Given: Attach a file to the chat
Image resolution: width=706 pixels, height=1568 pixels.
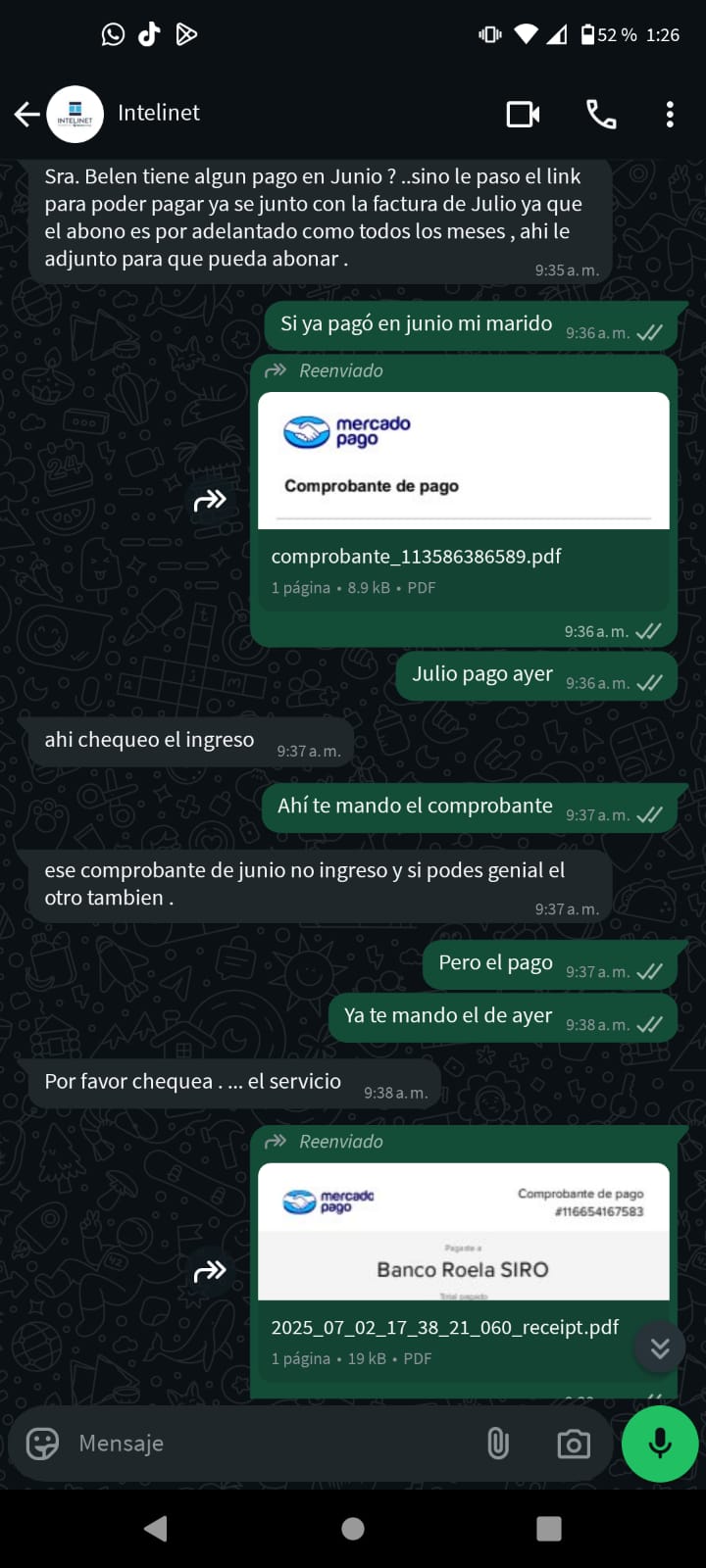Looking at the screenshot, I should pyautogui.click(x=498, y=1444).
